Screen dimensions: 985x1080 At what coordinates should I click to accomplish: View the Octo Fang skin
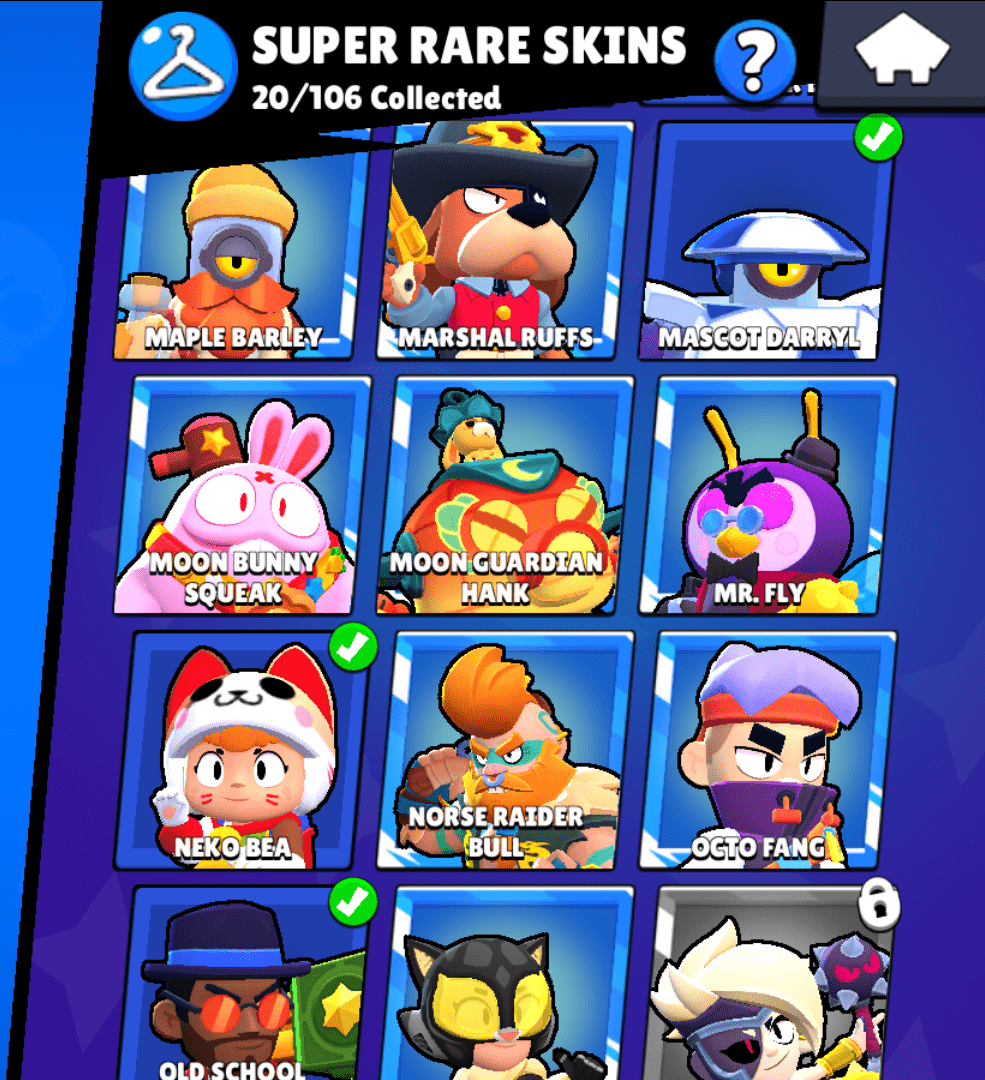pos(768,750)
